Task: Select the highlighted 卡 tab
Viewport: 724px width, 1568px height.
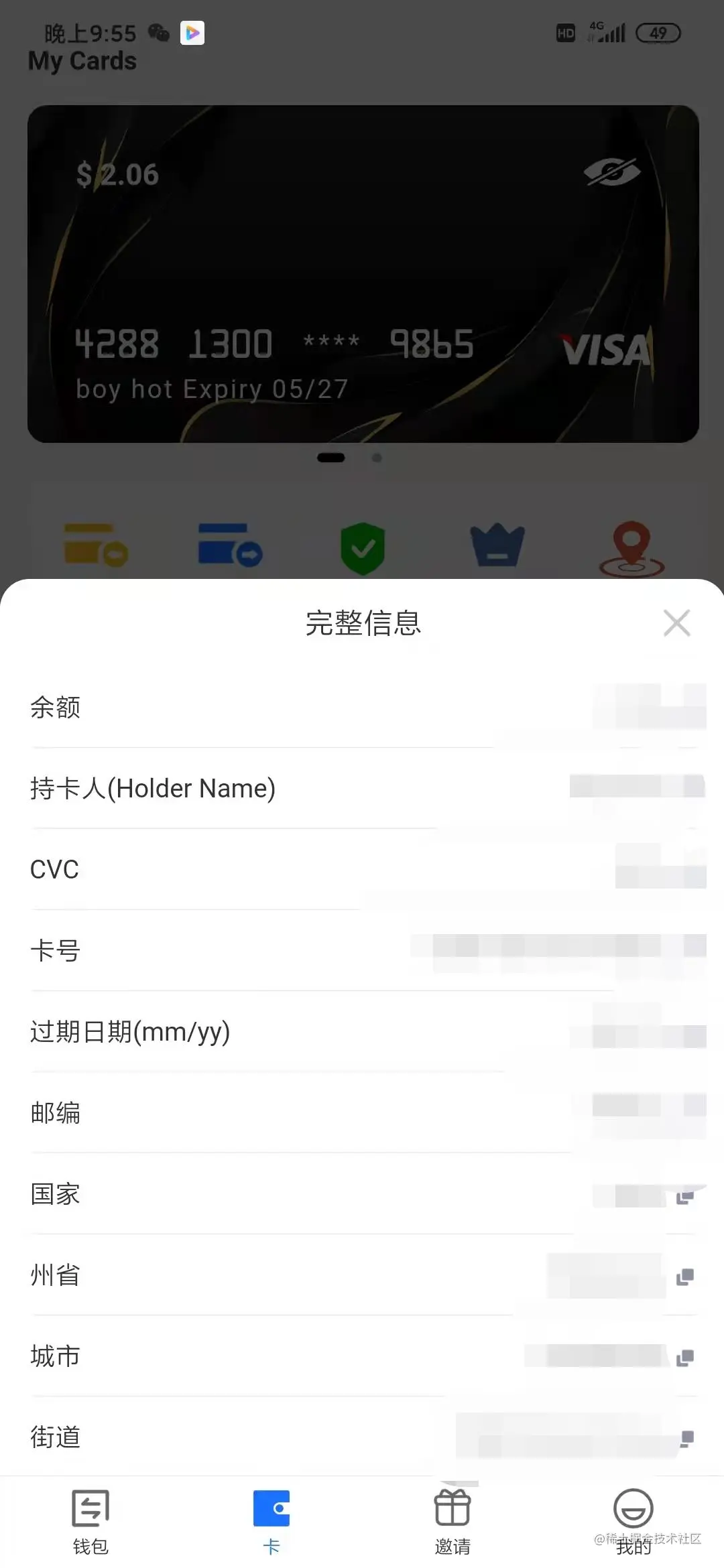Action: 271,1511
